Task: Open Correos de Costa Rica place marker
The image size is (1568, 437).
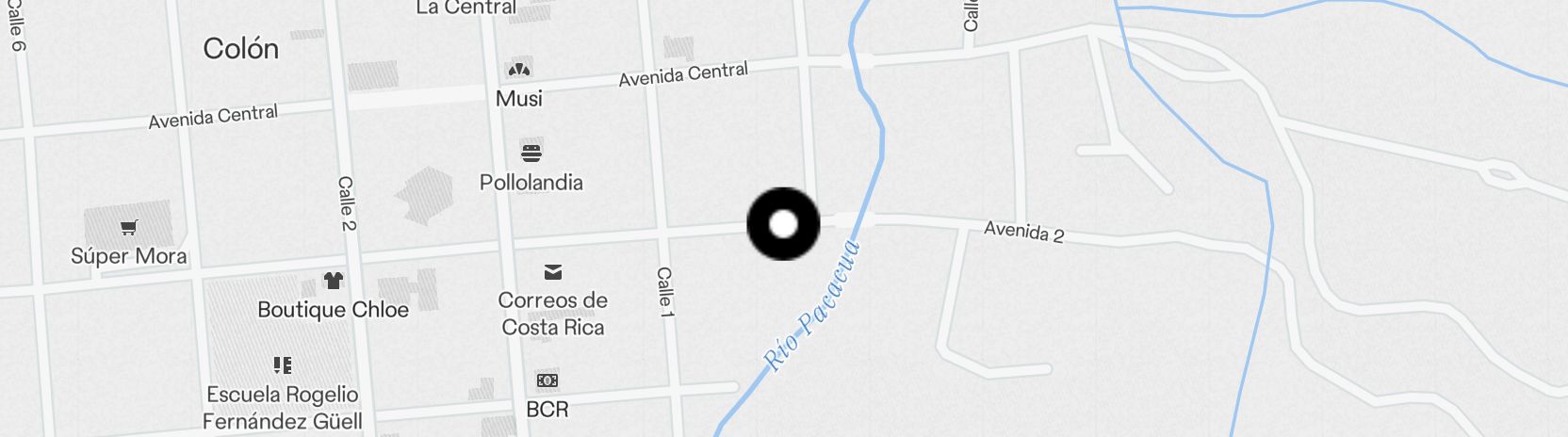Action: click(553, 273)
